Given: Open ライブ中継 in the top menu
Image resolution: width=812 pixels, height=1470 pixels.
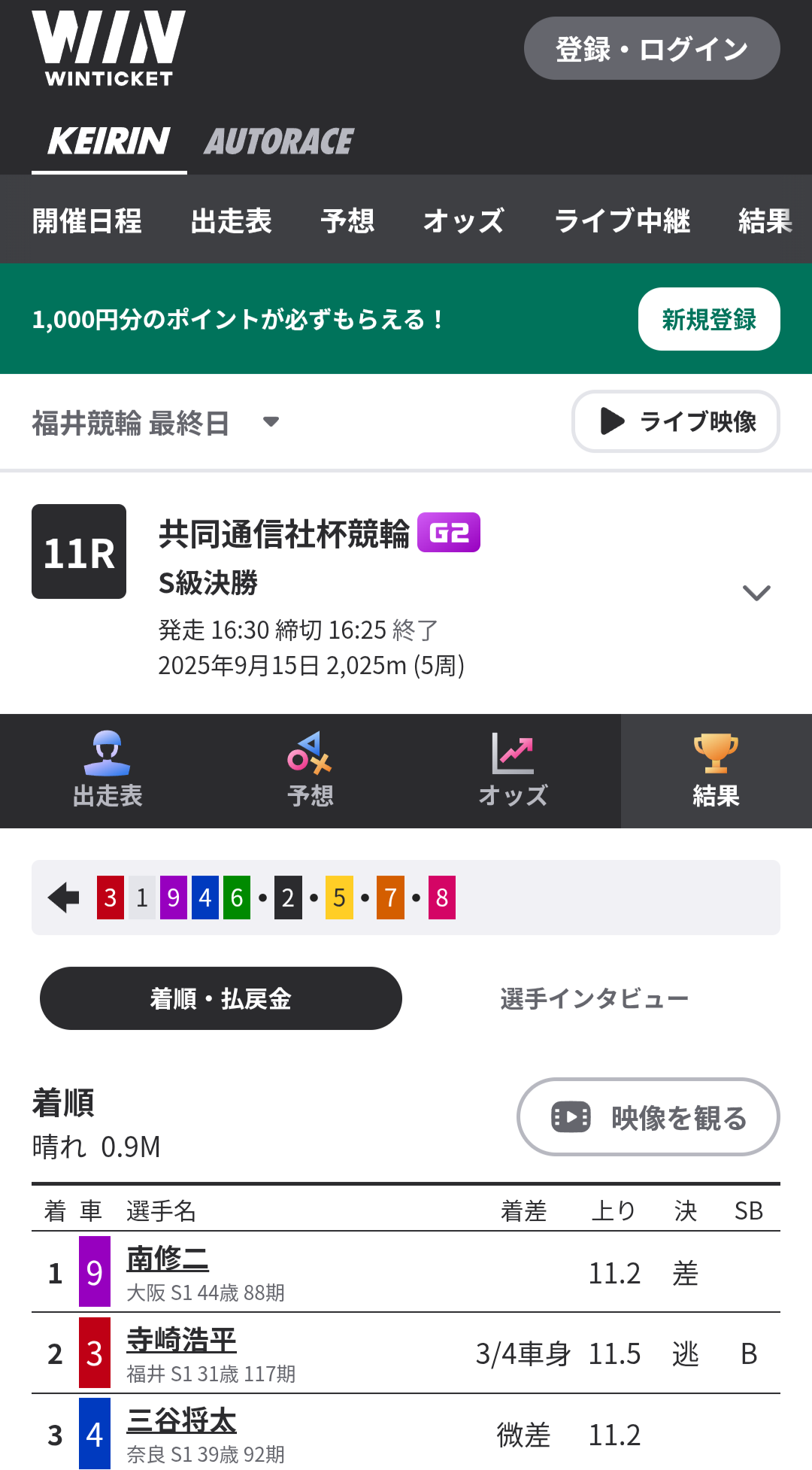Looking at the screenshot, I should 622,220.
